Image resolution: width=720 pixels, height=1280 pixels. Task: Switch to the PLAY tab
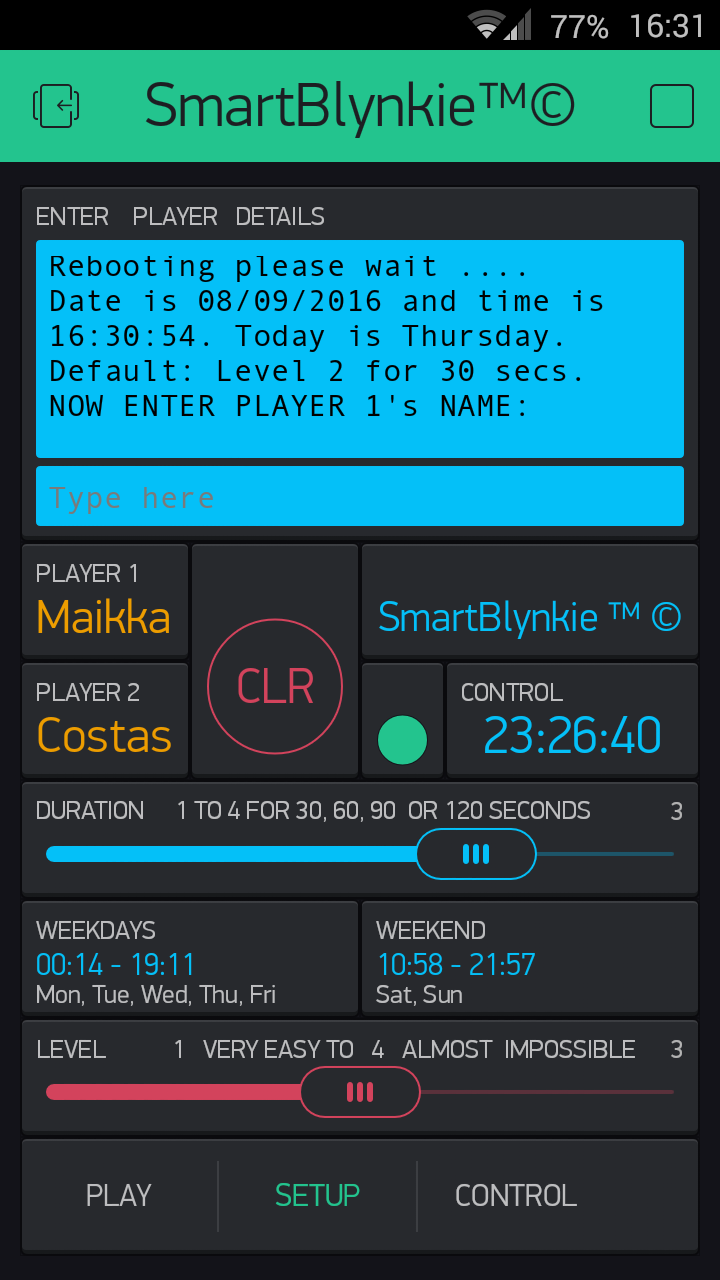click(119, 1195)
